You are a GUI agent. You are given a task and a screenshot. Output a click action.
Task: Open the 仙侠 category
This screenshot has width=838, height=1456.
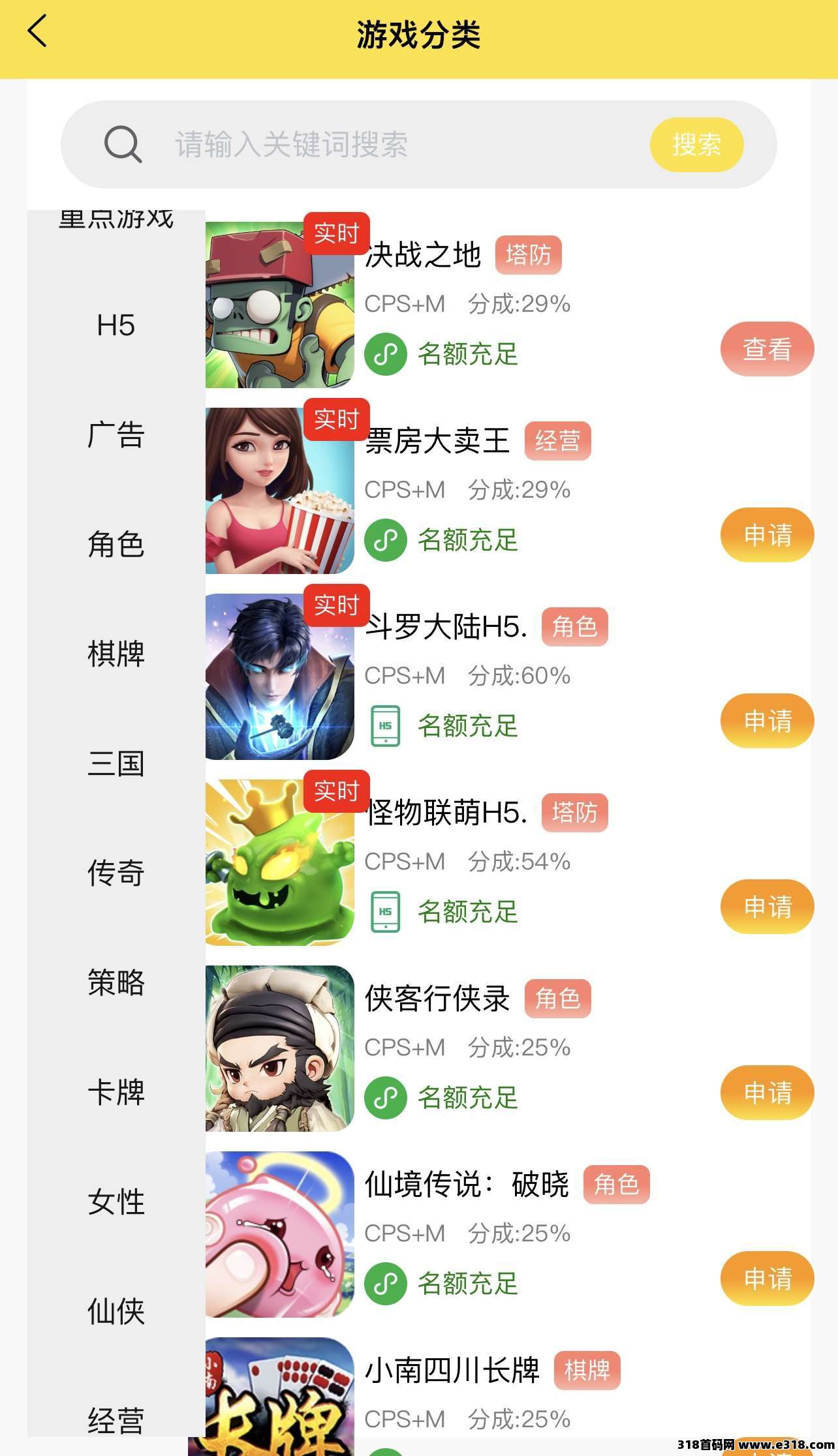coord(116,1312)
